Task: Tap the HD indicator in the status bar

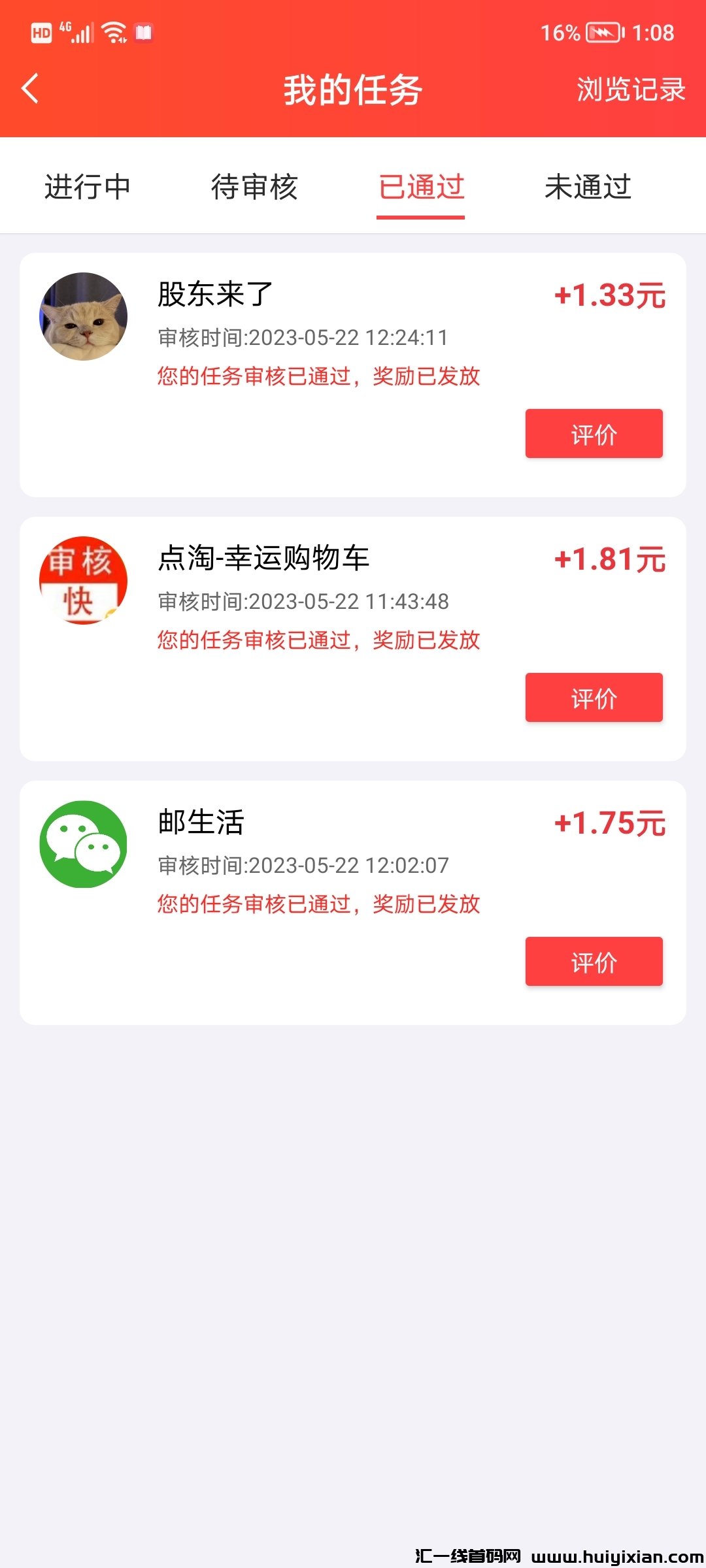Action: click(x=41, y=31)
